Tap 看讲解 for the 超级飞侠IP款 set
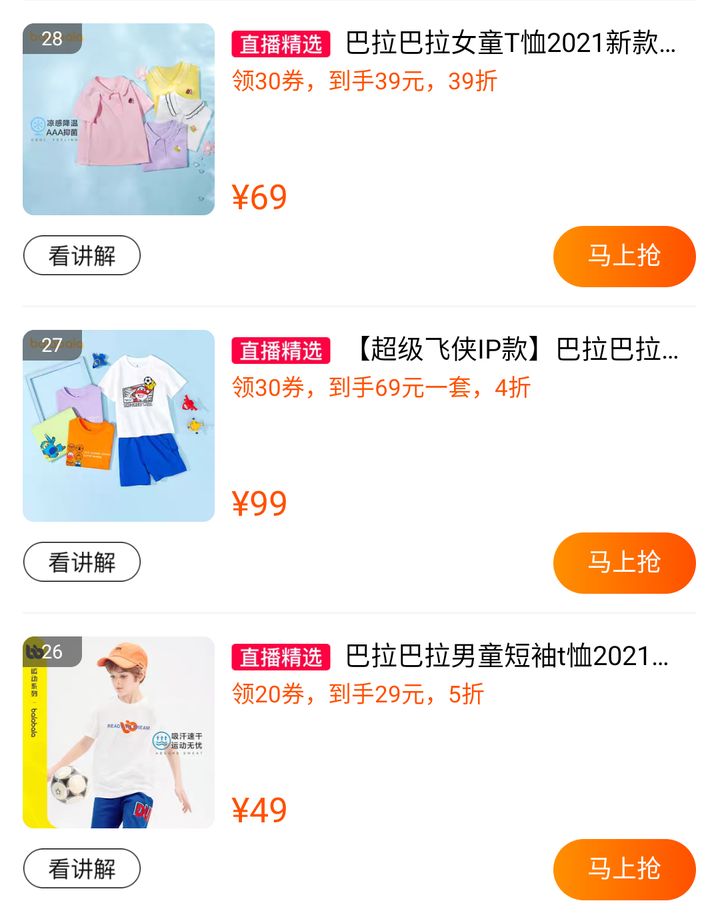The width and height of the screenshot is (720, 913). tap(82, 562)
